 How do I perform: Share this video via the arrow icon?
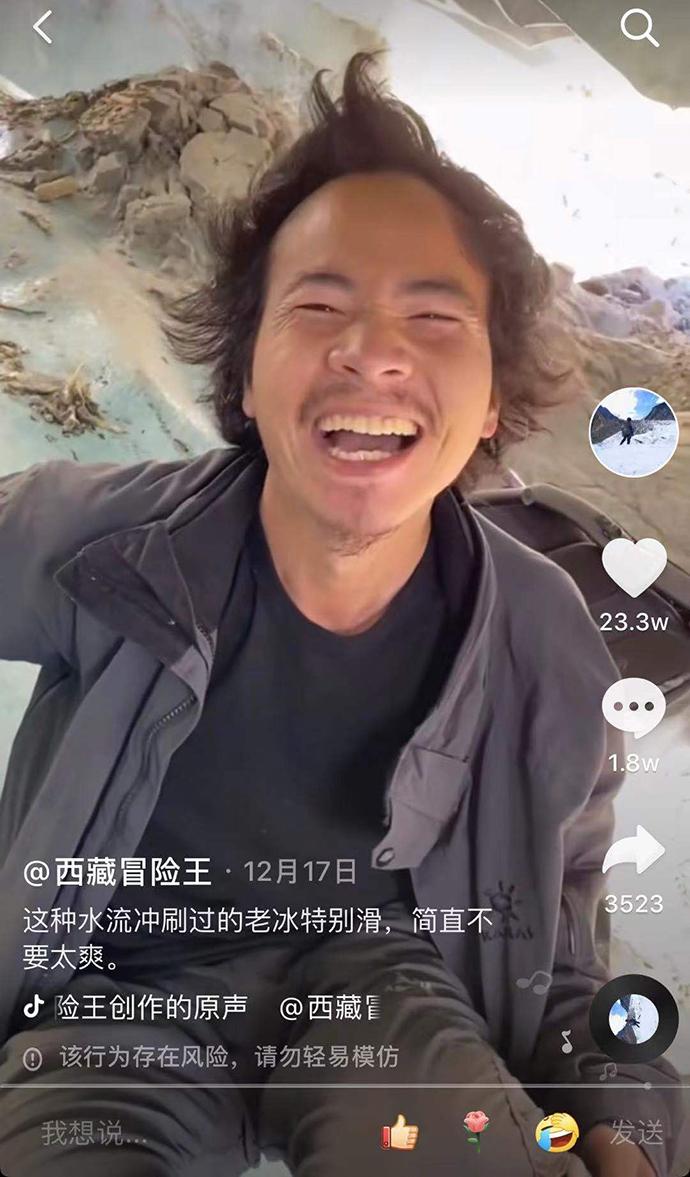633,851
